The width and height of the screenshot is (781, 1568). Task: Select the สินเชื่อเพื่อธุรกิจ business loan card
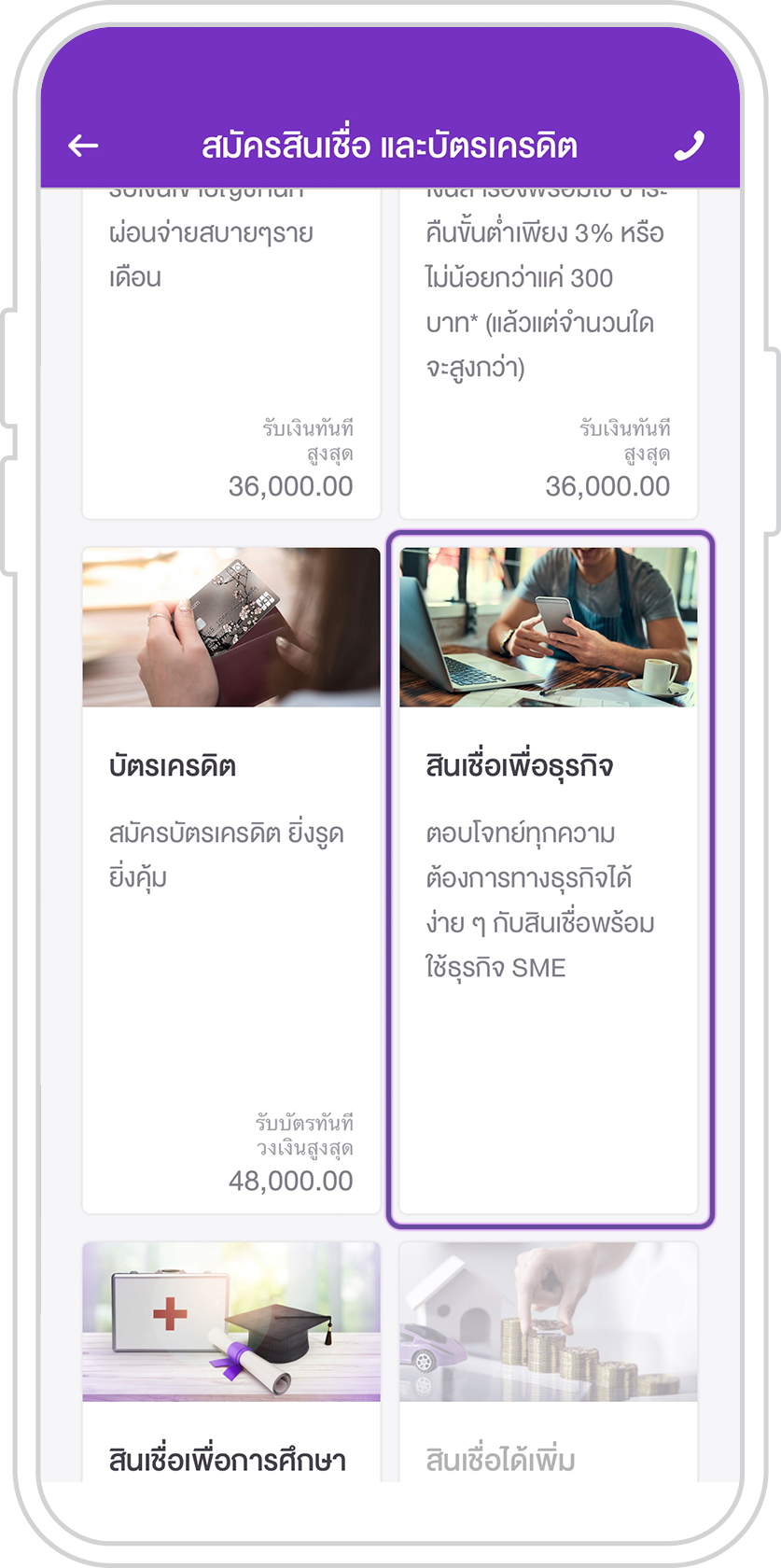pos(549,879)
